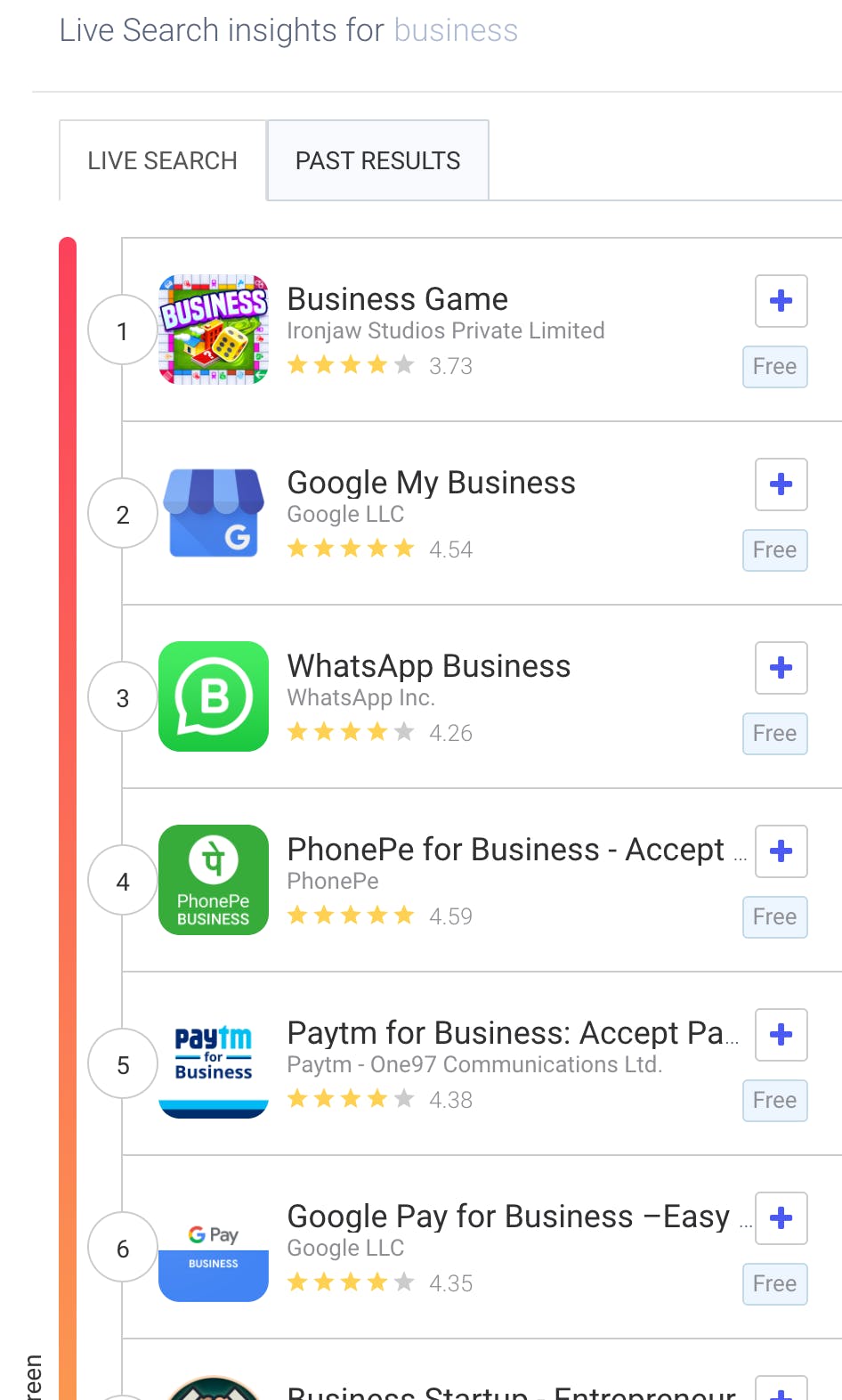Viewport: 842px width, 1400px height.
Task: Open the Google Pay for Business result
Action: (x=507, y=1217)
